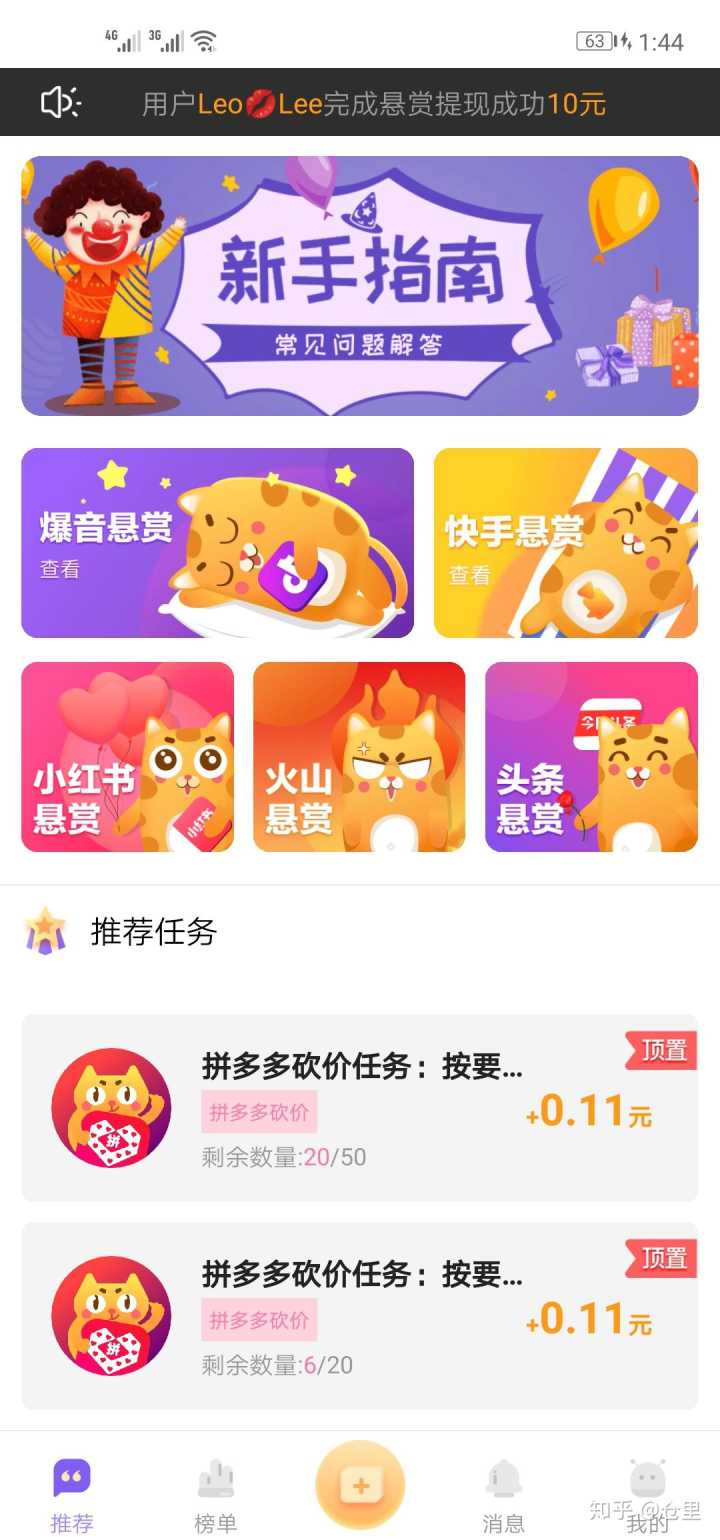Open the 头条悬赏 tile

tap(591, 757)
